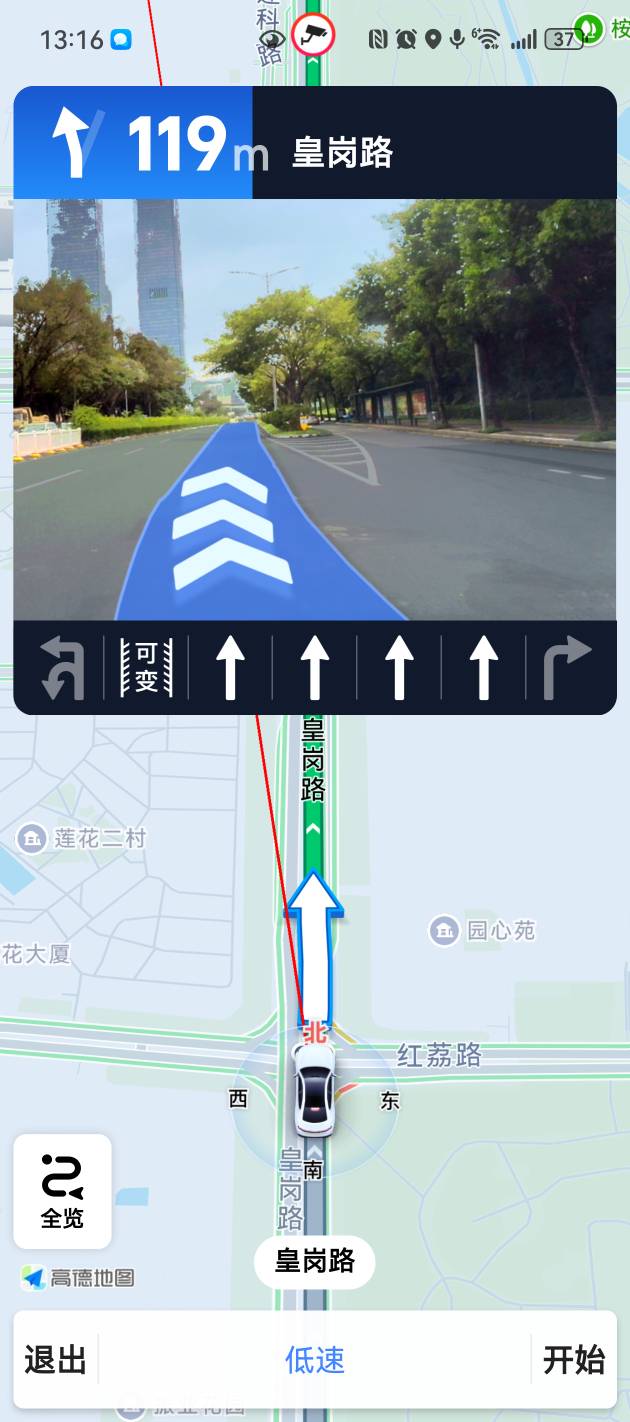Change the 低速 simulation speed
Viewport: 630px width, 1422px height.
tap(315, 1360)
